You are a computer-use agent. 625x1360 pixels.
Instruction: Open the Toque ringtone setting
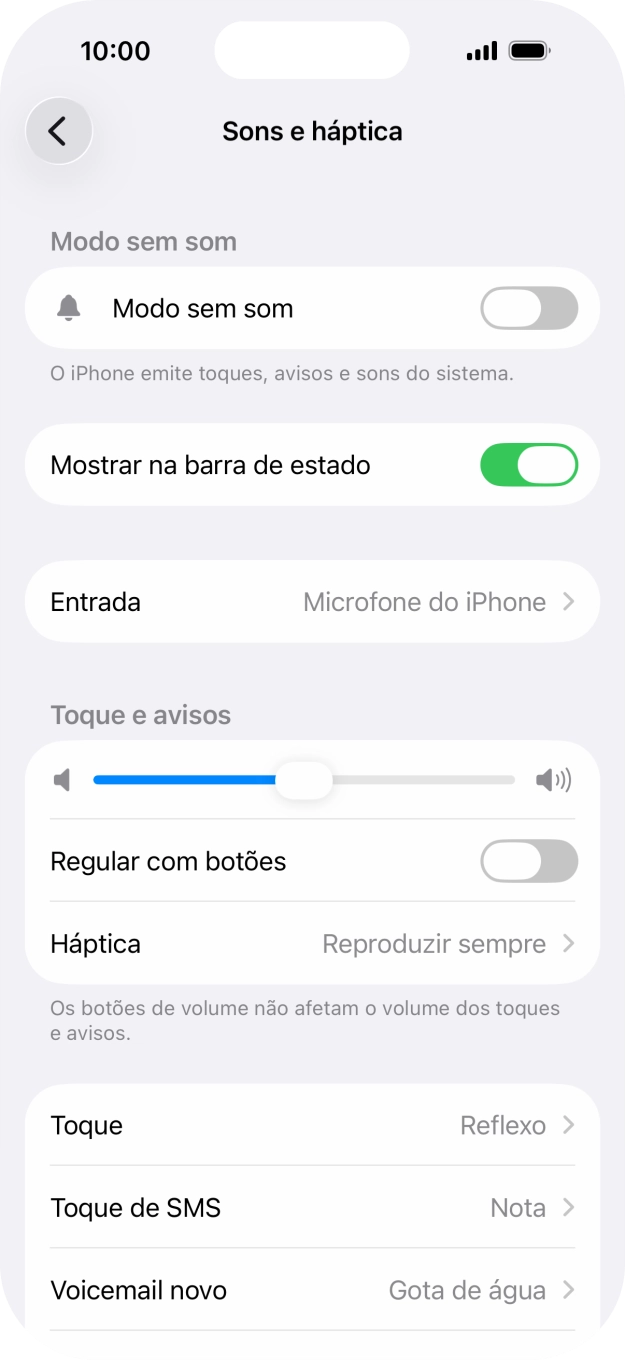(312, 1125)
